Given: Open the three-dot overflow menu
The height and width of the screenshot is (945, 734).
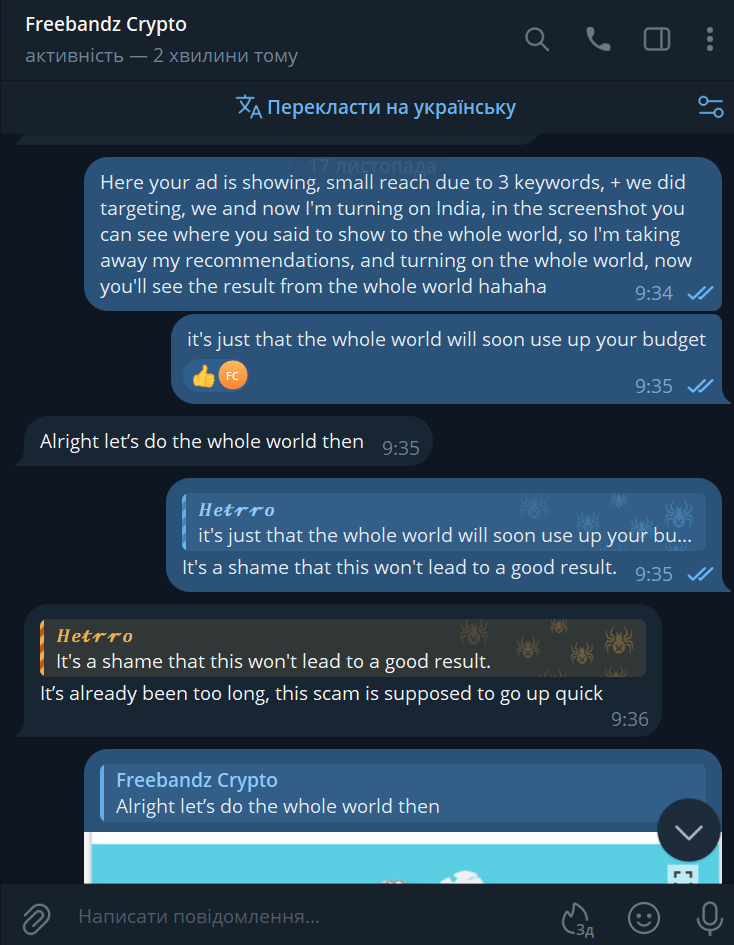Looking at the screenshot, I should tap(710, 39).
